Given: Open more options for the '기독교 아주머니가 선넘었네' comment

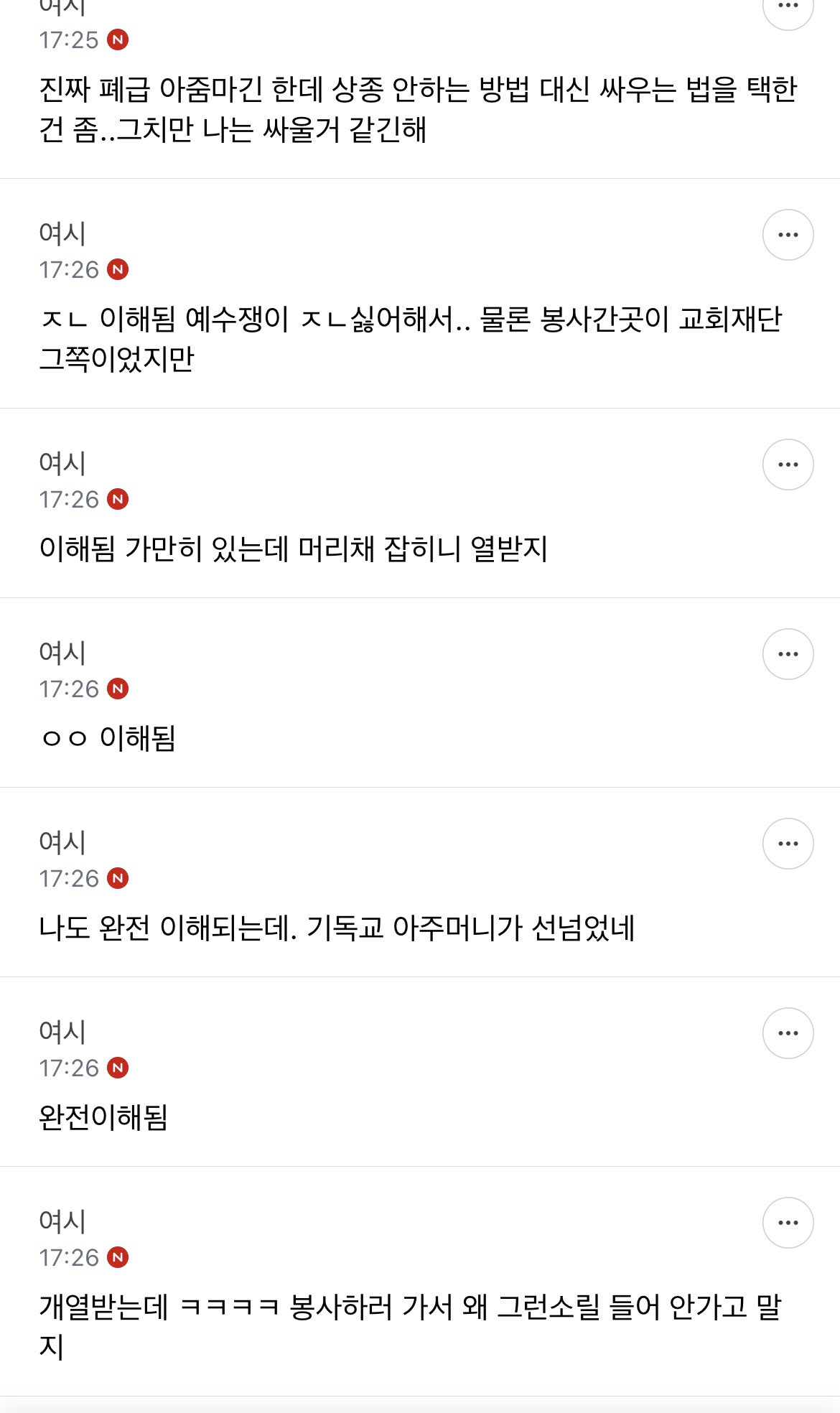Looking at the screenshot, I should (788, 844).
